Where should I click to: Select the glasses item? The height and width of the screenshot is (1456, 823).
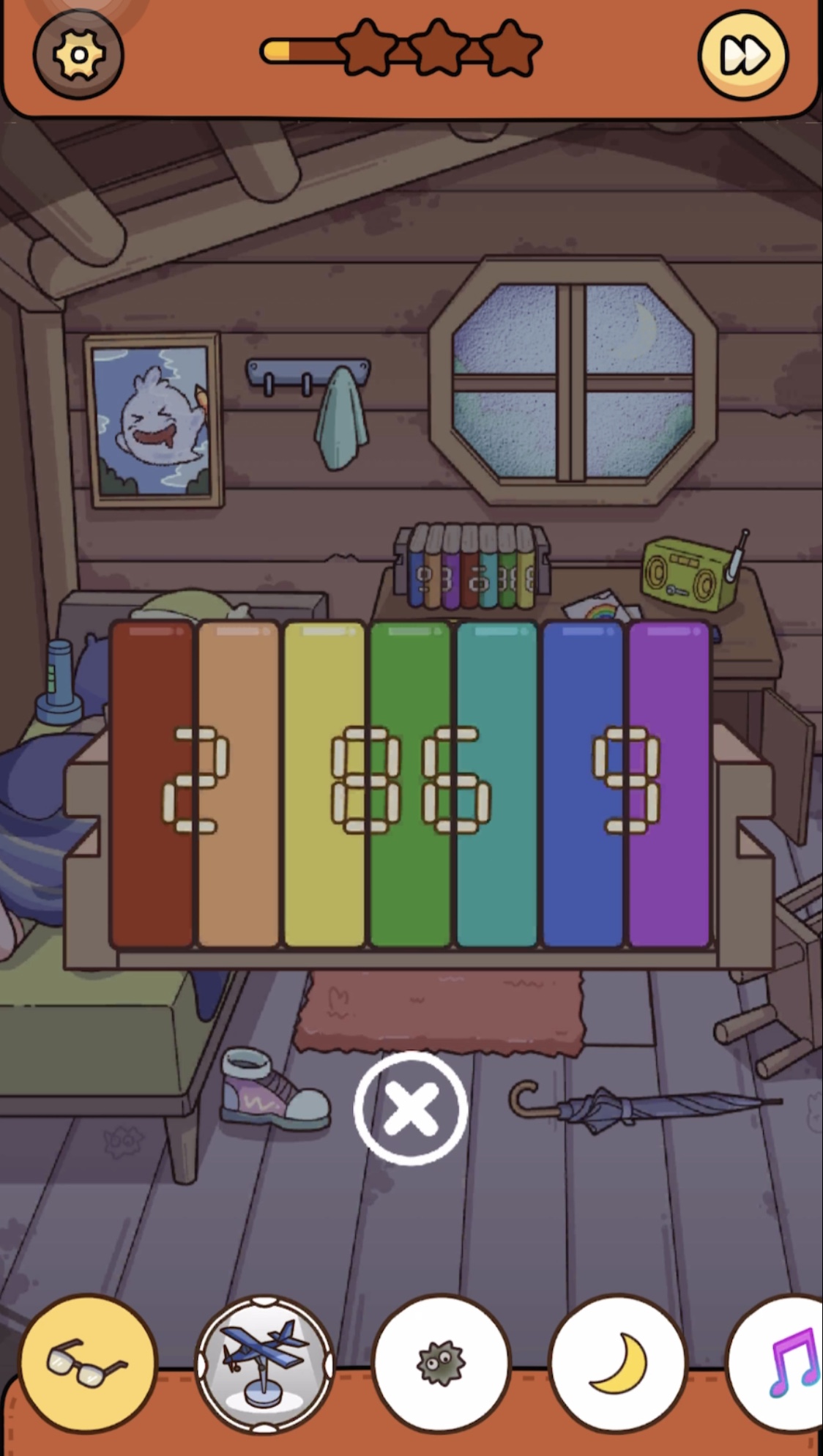[88, 1364]
